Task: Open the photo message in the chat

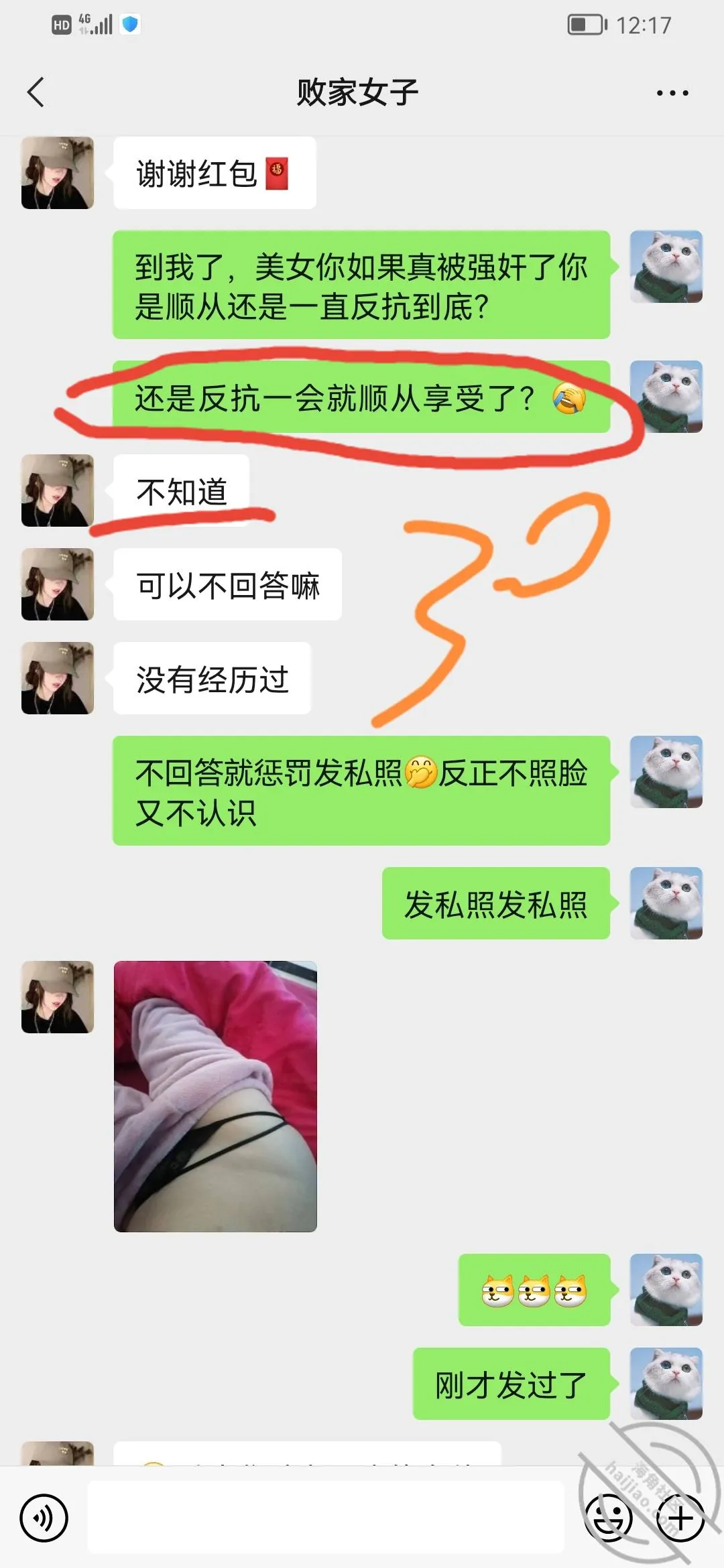Action: point(215,1096)
